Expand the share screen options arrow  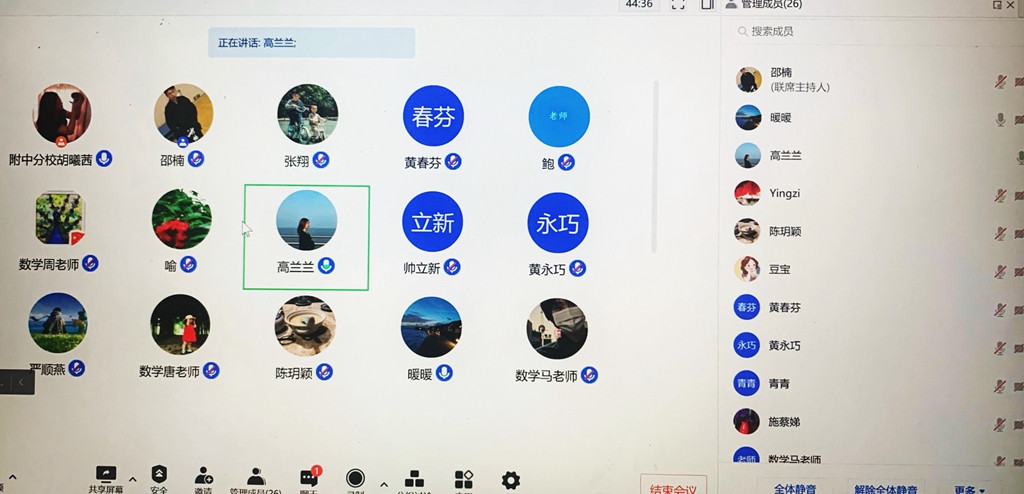click(133, 479)
